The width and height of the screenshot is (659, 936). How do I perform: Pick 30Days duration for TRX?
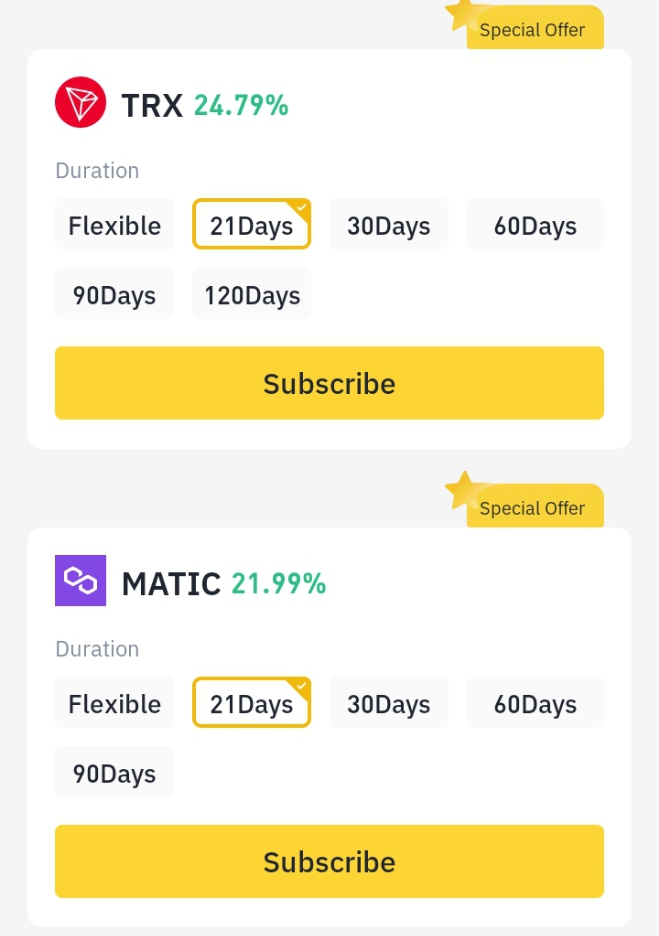[x=389, y=224]
